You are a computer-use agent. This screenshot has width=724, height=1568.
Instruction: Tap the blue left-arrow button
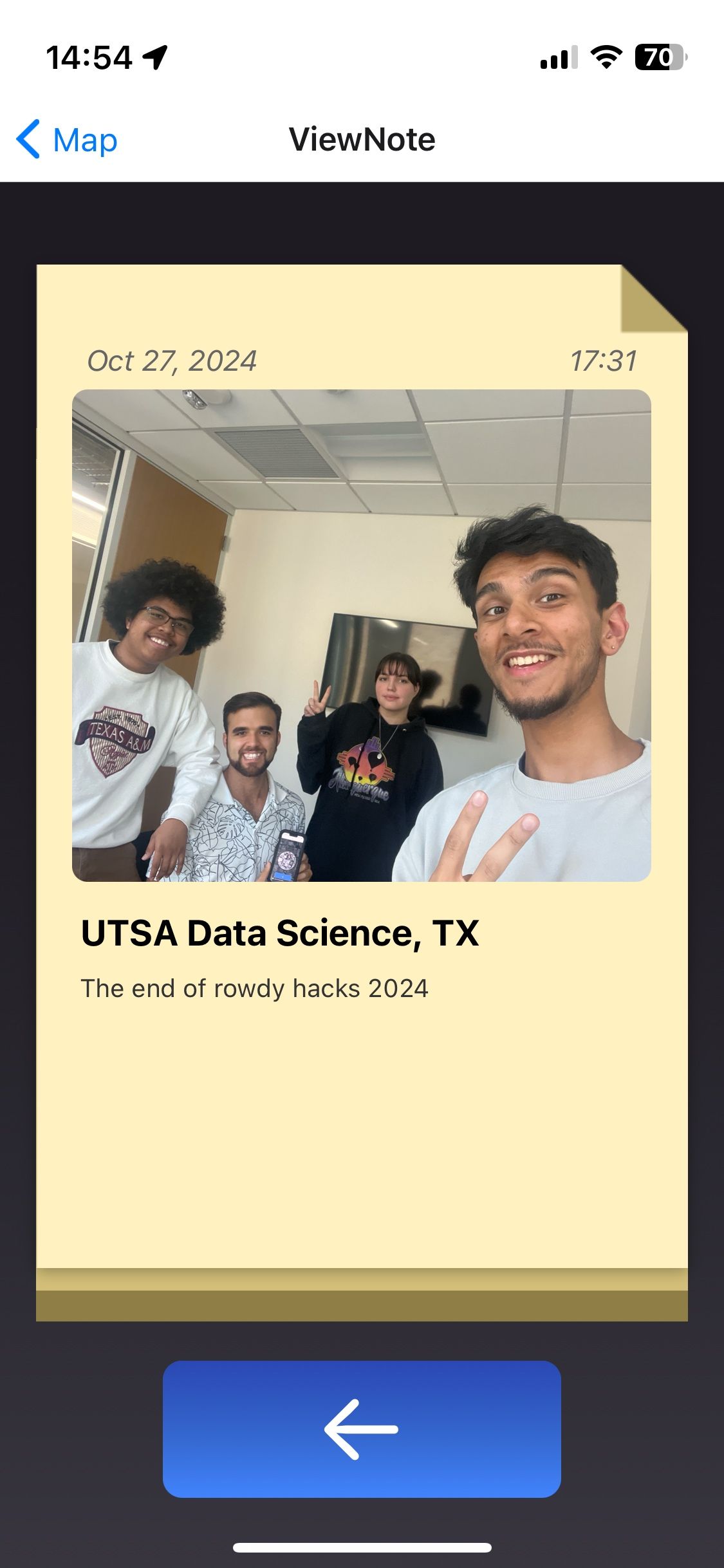[x=362, y=1429]
